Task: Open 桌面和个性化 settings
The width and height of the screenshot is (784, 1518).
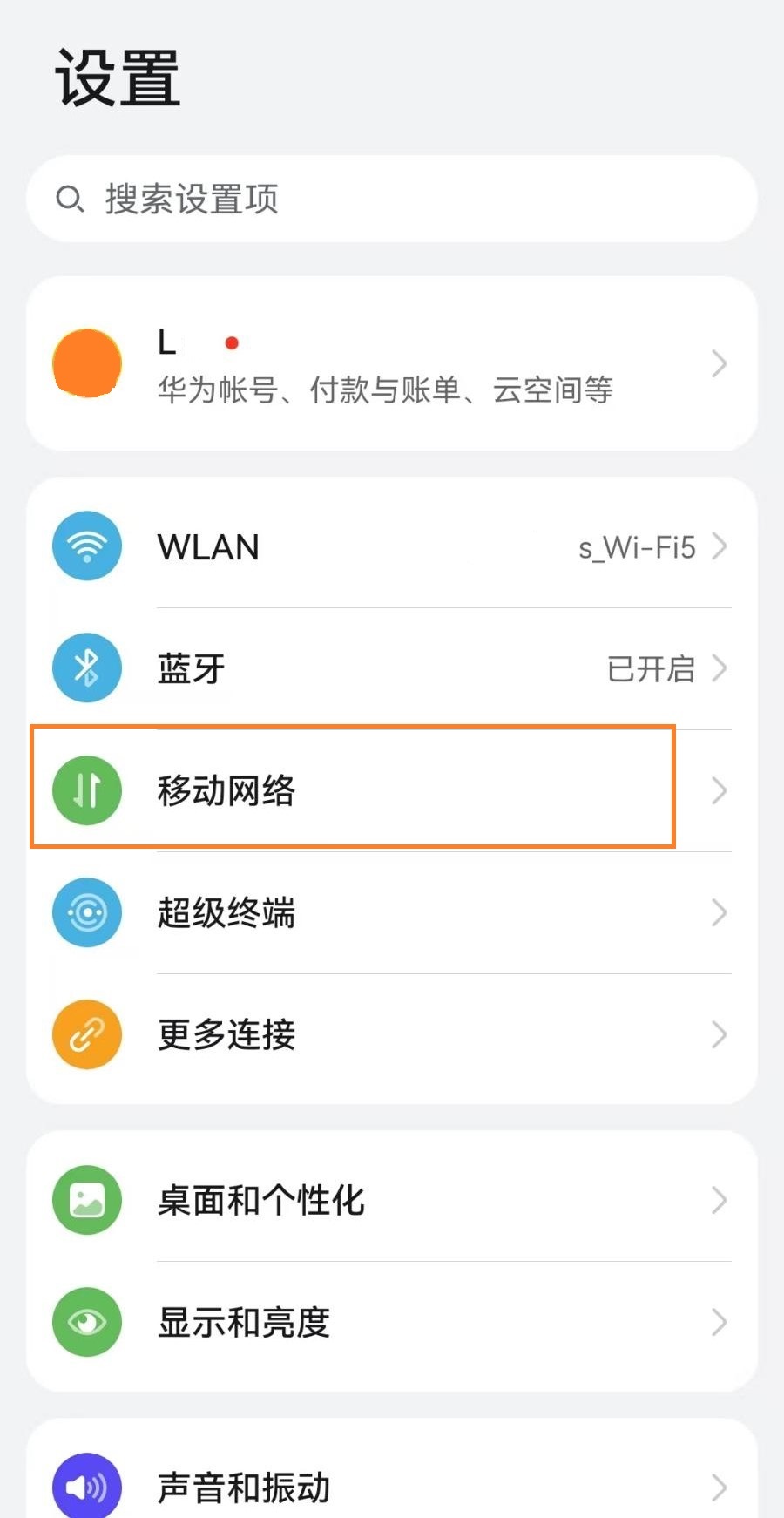Action: pos(392,1200)
